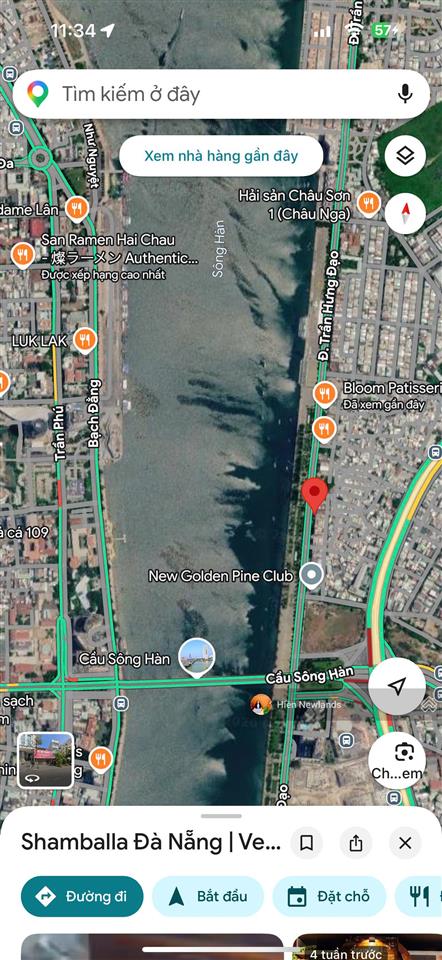Tap the New Golden Pine Club marker

(313, 576)
